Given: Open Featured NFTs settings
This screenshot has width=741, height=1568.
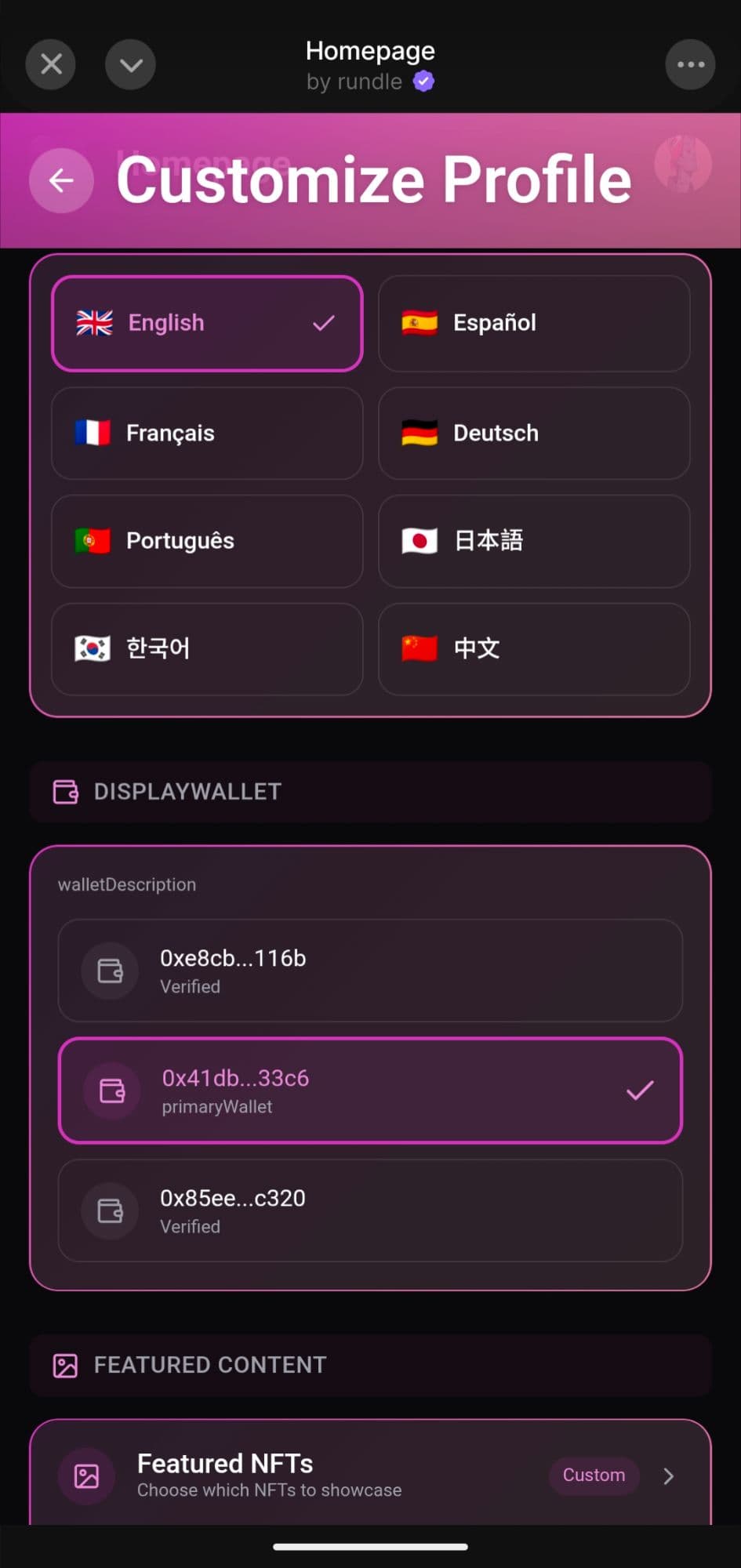Looking at the screenshot, I should click(370, 1475).
